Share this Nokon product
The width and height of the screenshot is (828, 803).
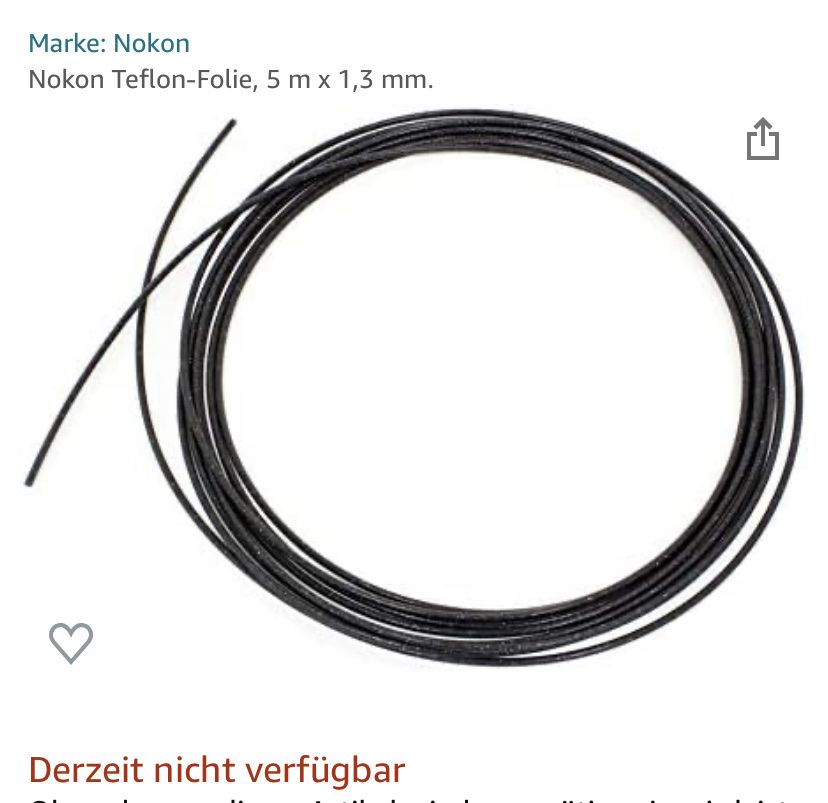point(762,139)
